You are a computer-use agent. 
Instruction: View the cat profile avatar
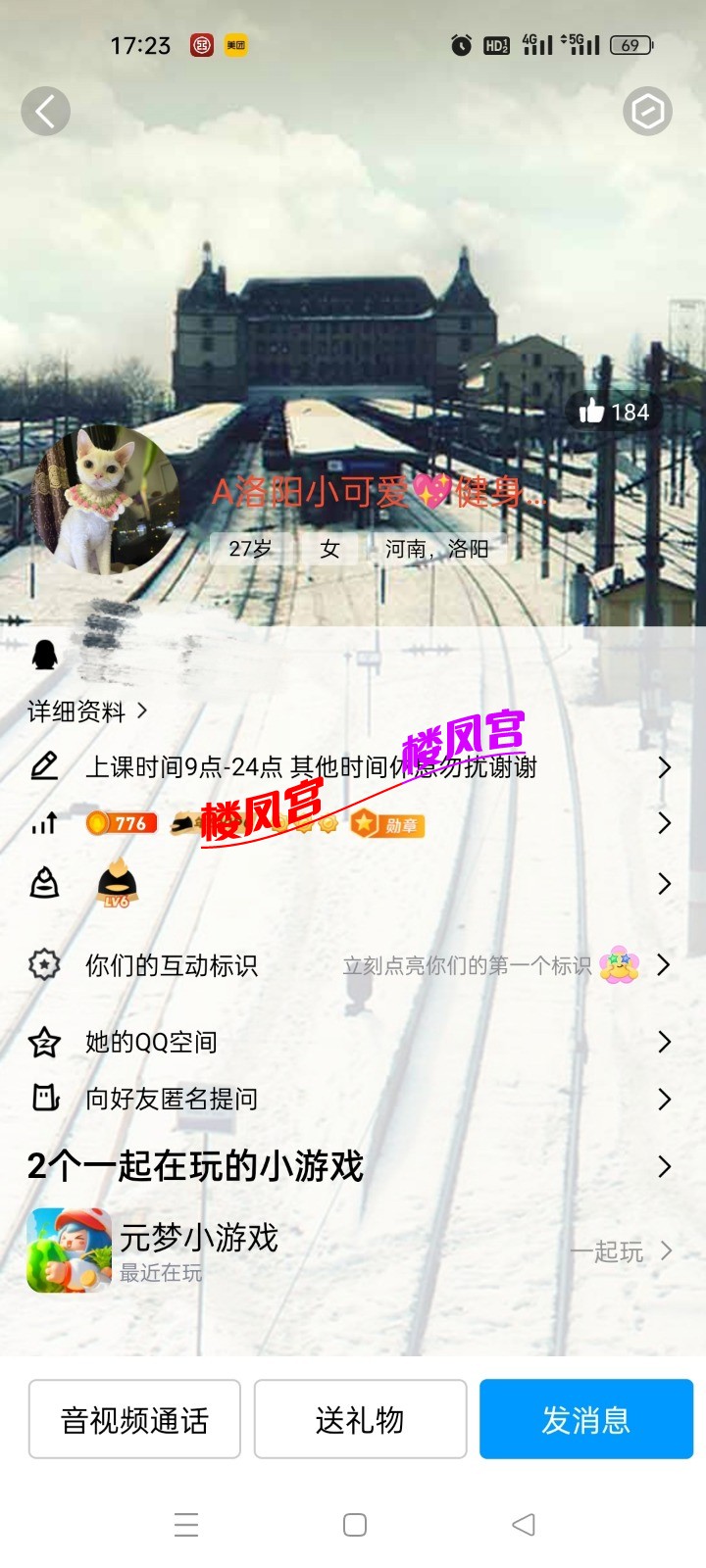(106, 498)
